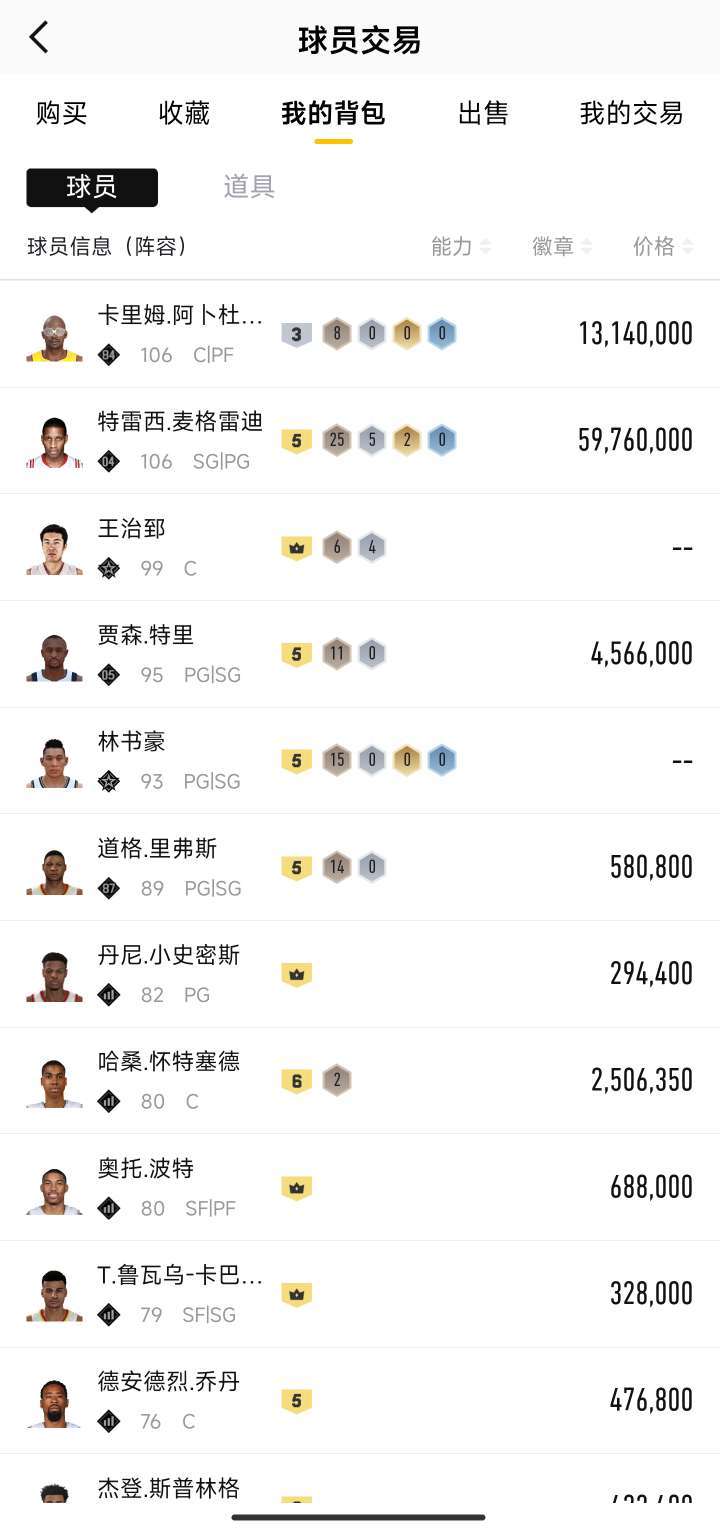Open the 收藏 tab
720x1531 pixels.
pos(184,113)
